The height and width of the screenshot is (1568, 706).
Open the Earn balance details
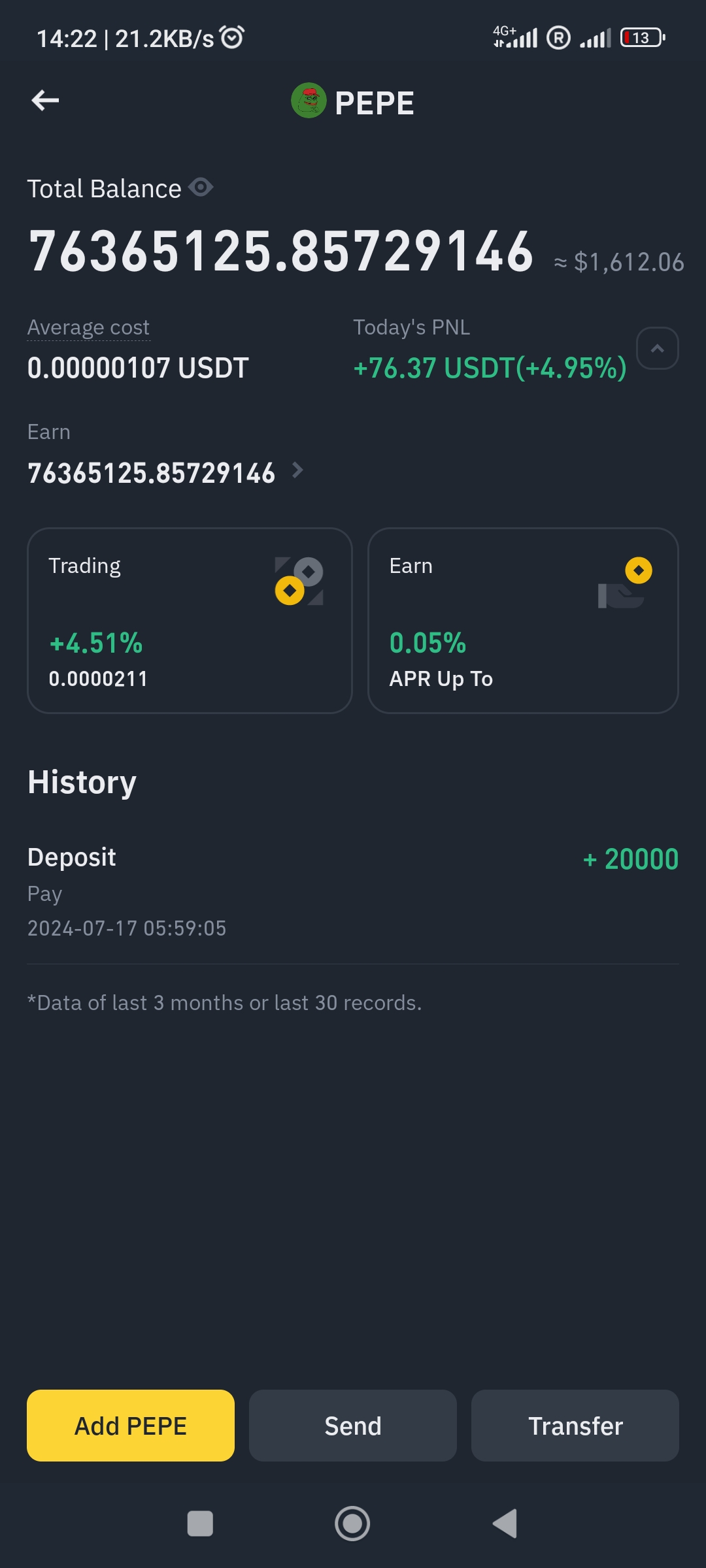297,470
